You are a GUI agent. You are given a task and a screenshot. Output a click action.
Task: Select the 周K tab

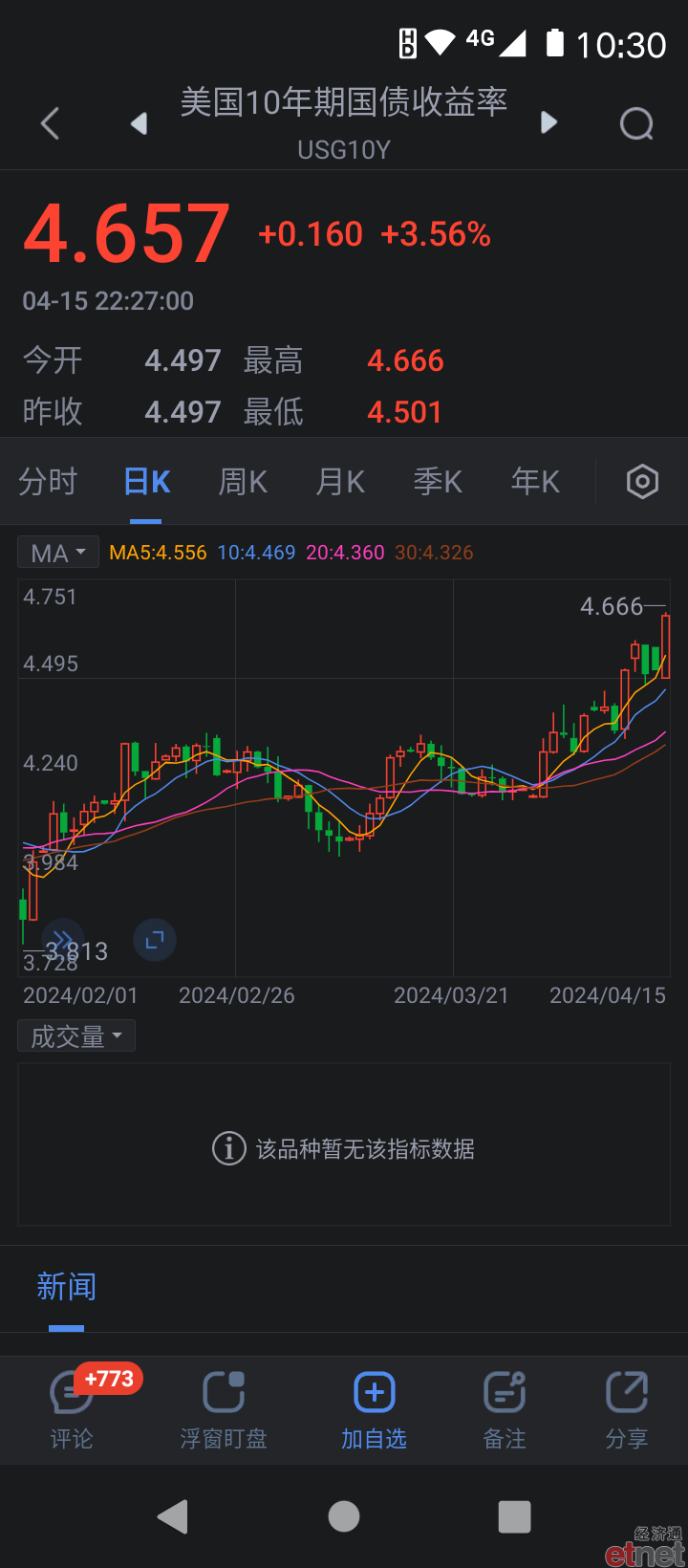243,482
